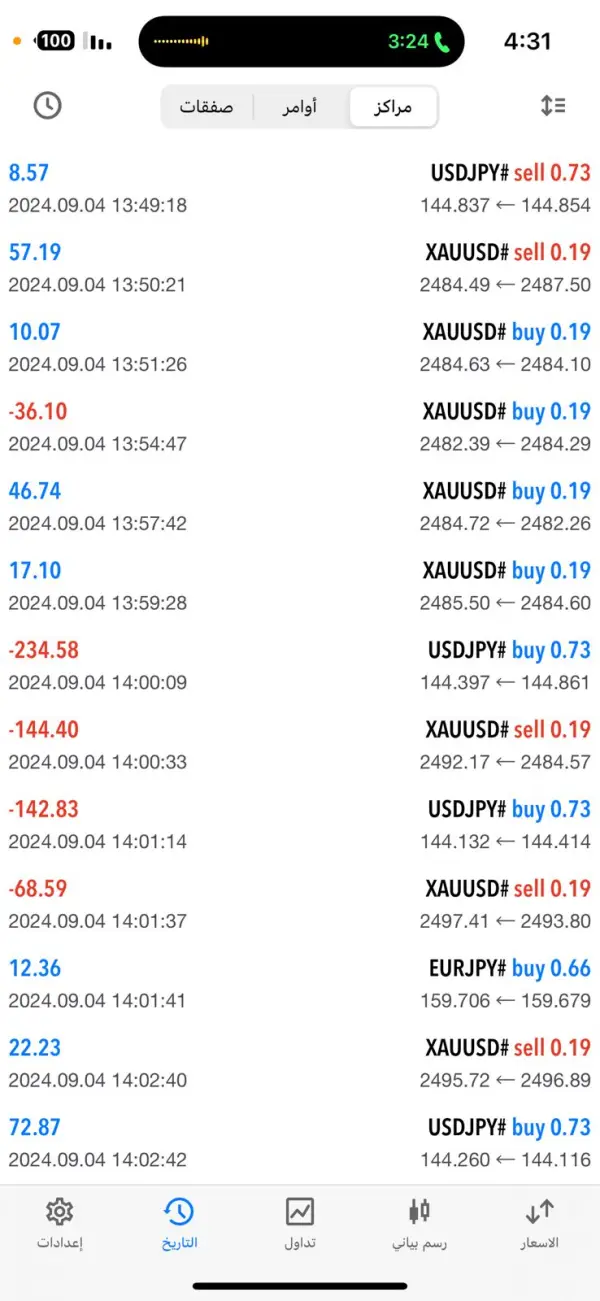
Task: View details of the XAUUSD sell at -144.40
Action: pos(300,745)
